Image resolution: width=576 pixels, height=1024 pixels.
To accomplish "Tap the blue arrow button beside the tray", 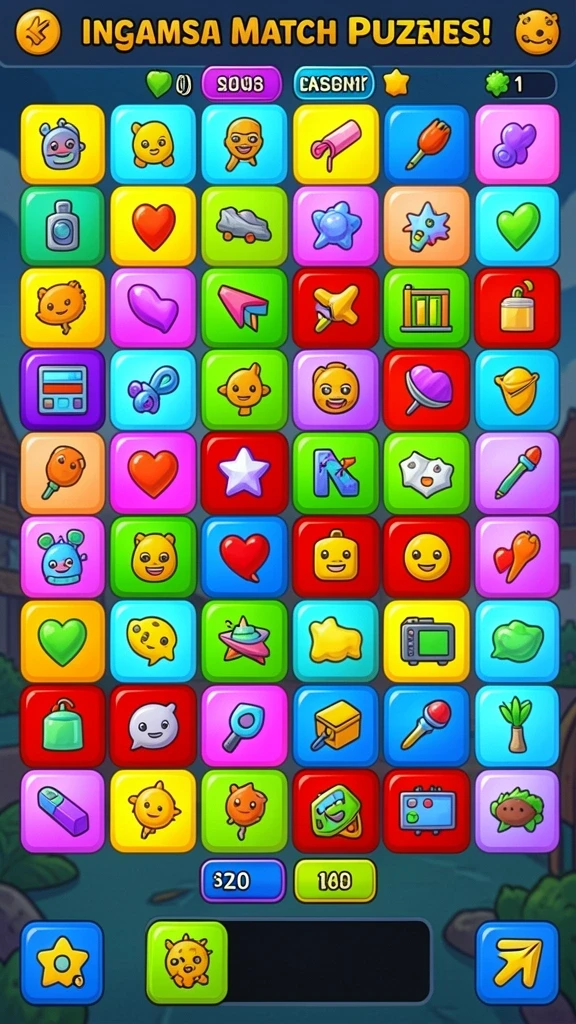I will coord(517,962).
